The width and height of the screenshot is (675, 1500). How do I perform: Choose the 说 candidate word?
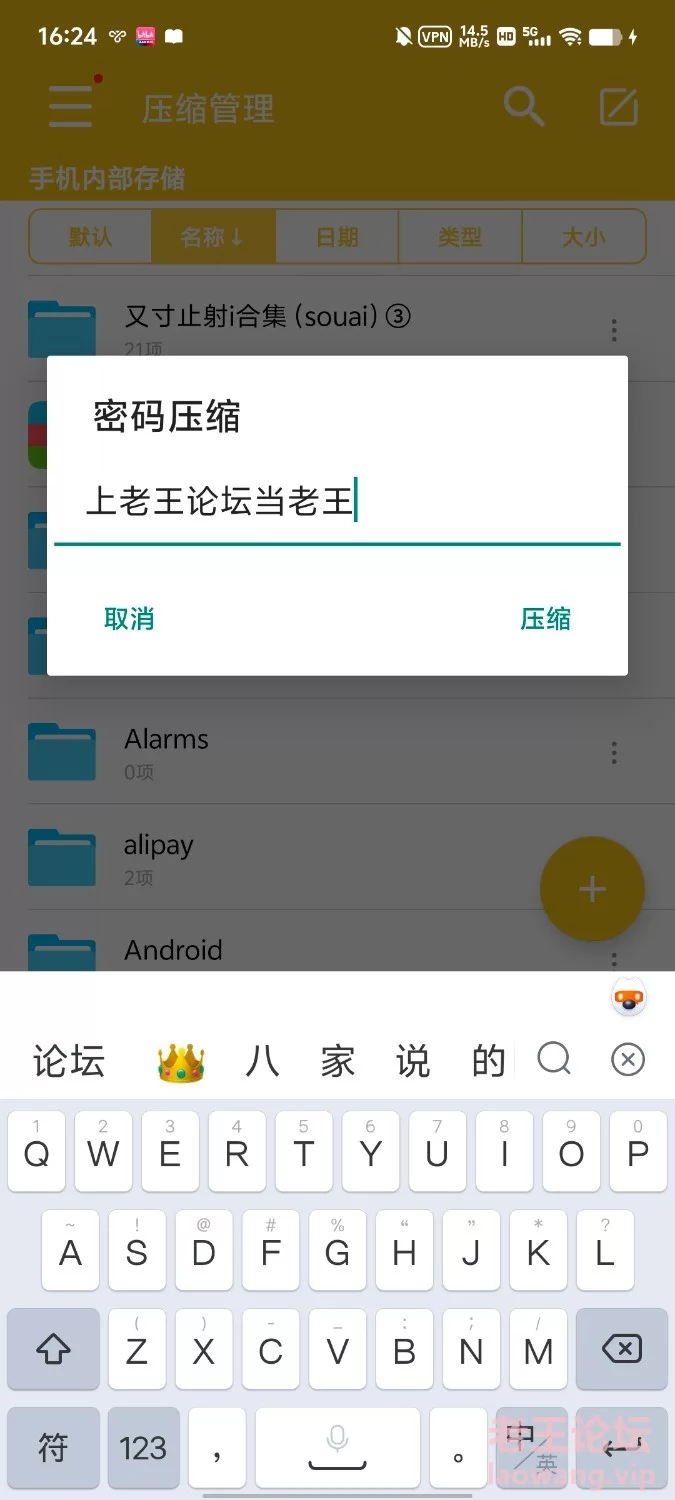coord(413,1061)
